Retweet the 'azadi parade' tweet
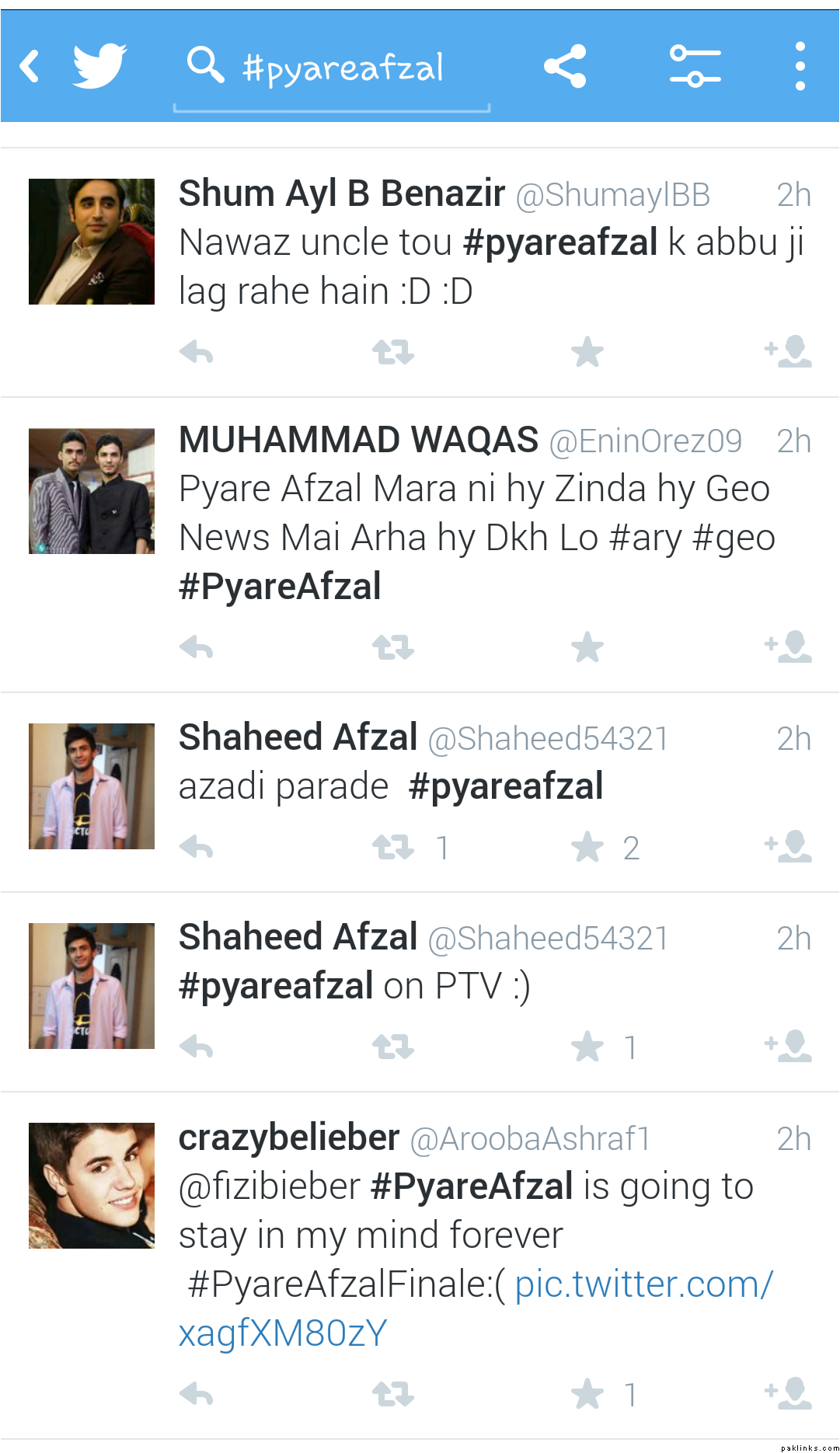Screen dimensions: 840x1453 392,848
